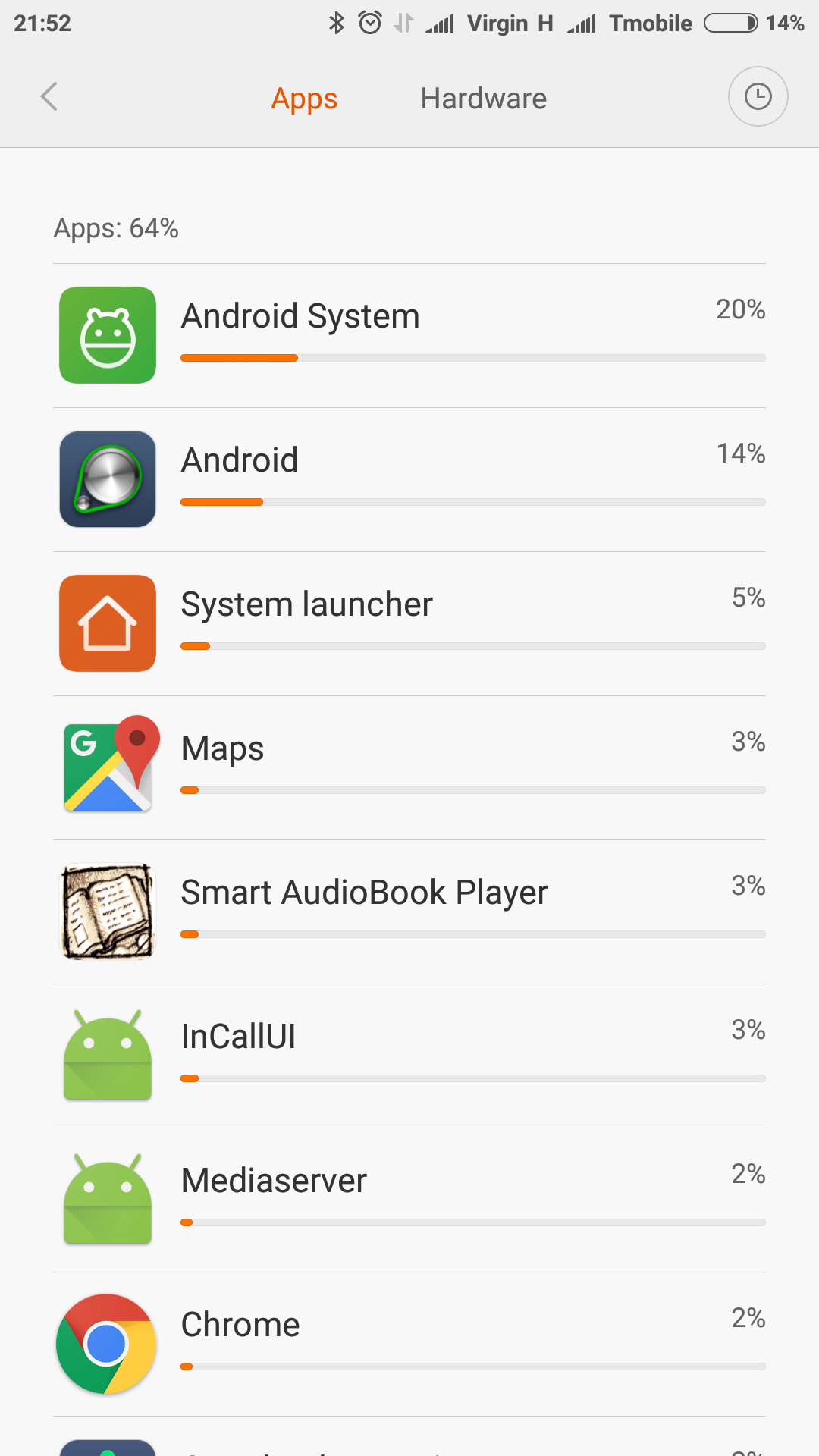View Chrome battery usage details
This screenshot has width=819, height=1456.
[409, 1344]
